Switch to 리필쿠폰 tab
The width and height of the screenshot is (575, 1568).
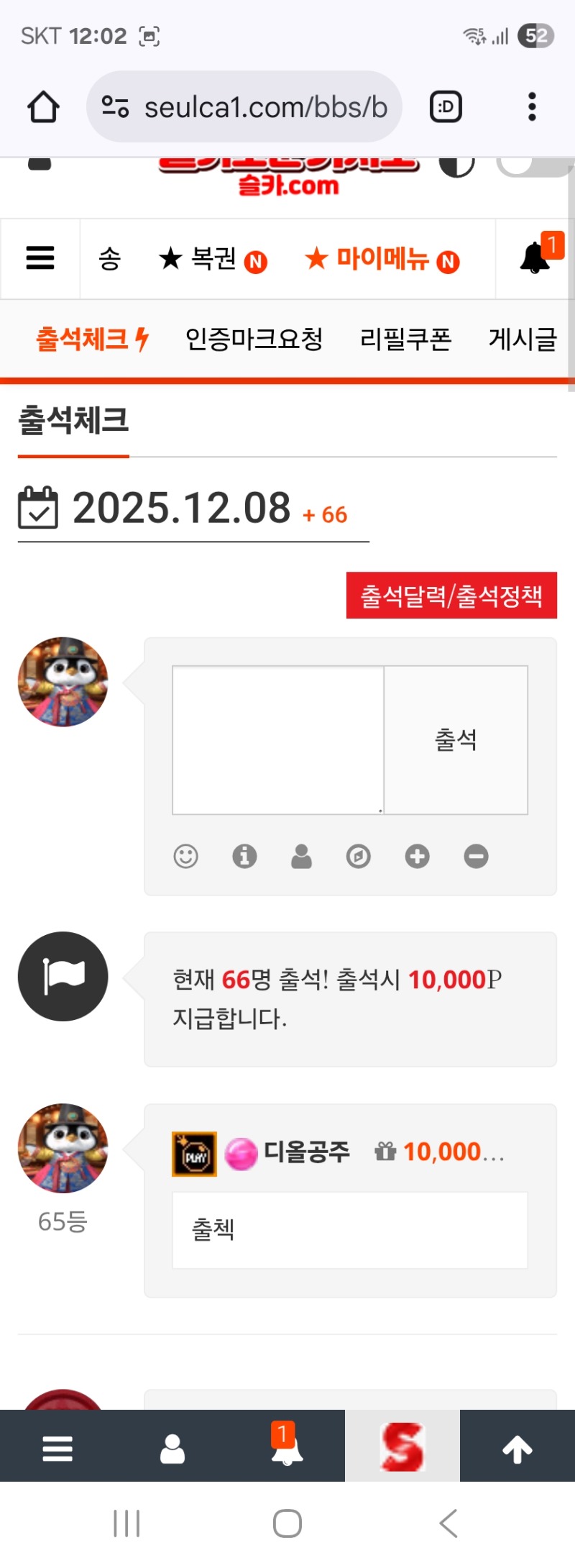(x=405, y=339)
